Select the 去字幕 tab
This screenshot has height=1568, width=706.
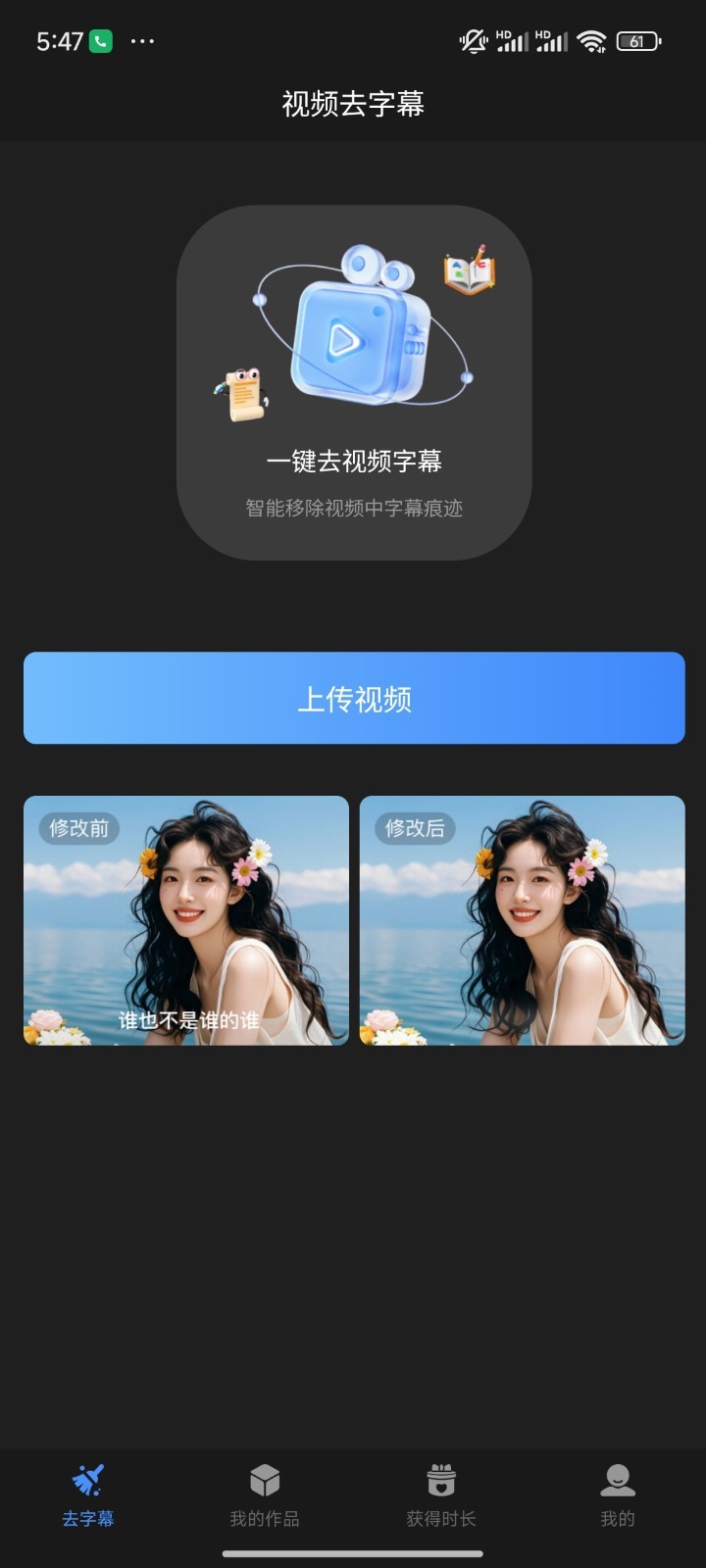click(x=88, y=1495)
